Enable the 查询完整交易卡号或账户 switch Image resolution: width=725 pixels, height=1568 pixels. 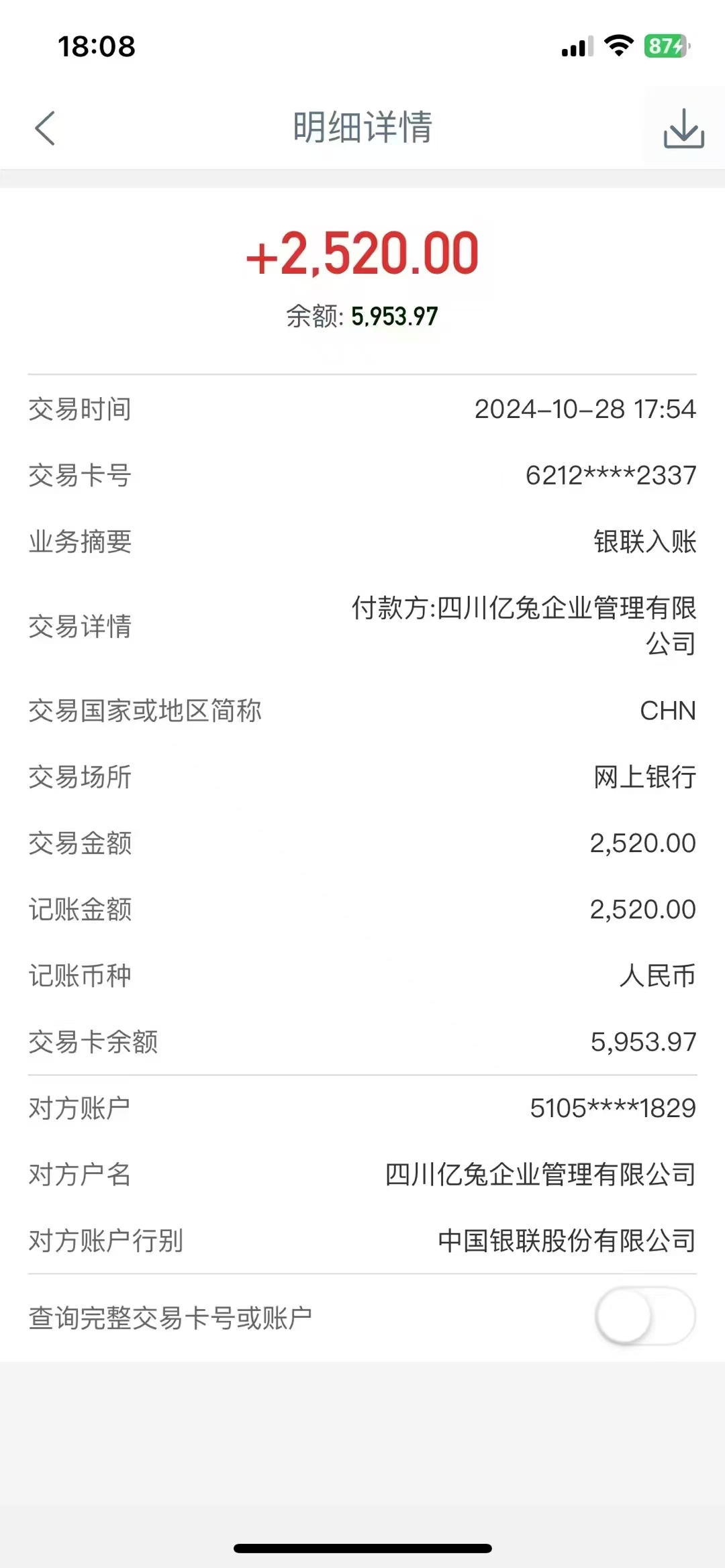point(645,1316)
